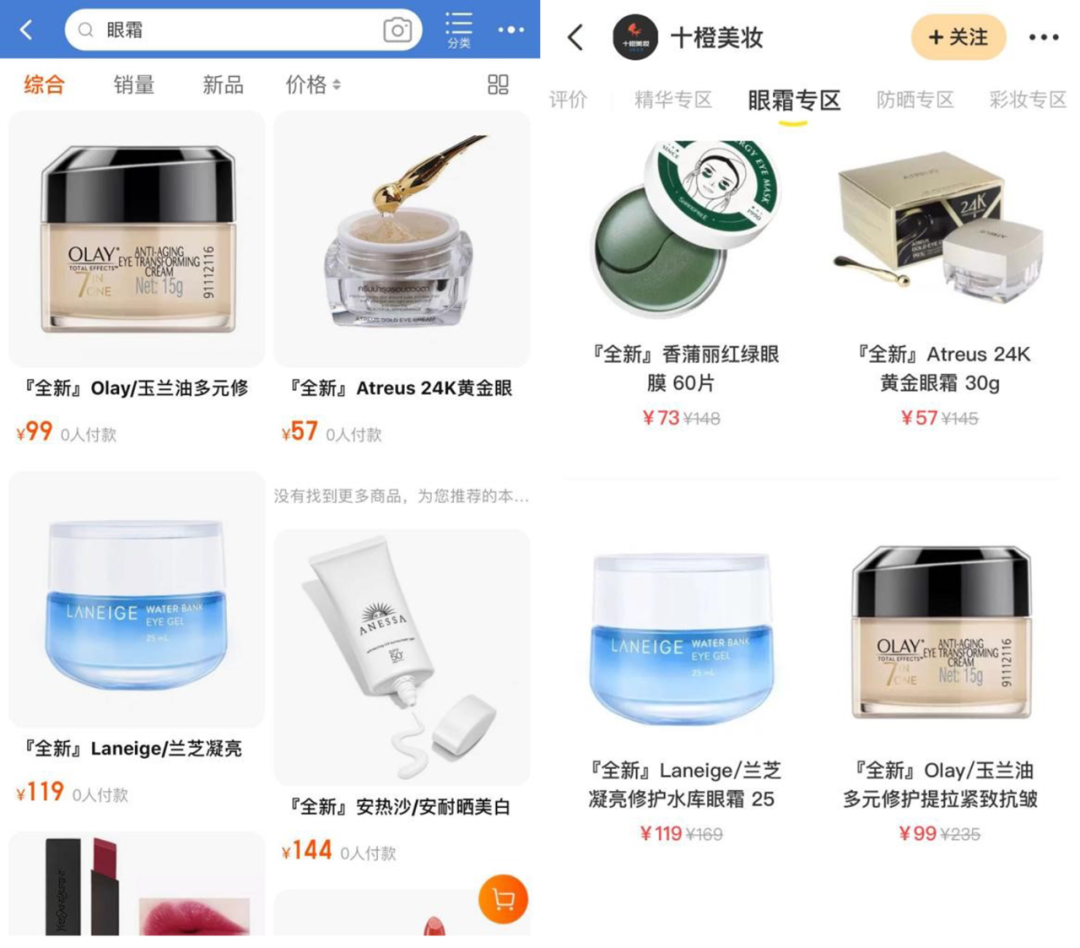Follow 十橙美妆 with the 关注 button
The height and width of the screenshot is (948, 1080).
(957, 38)
